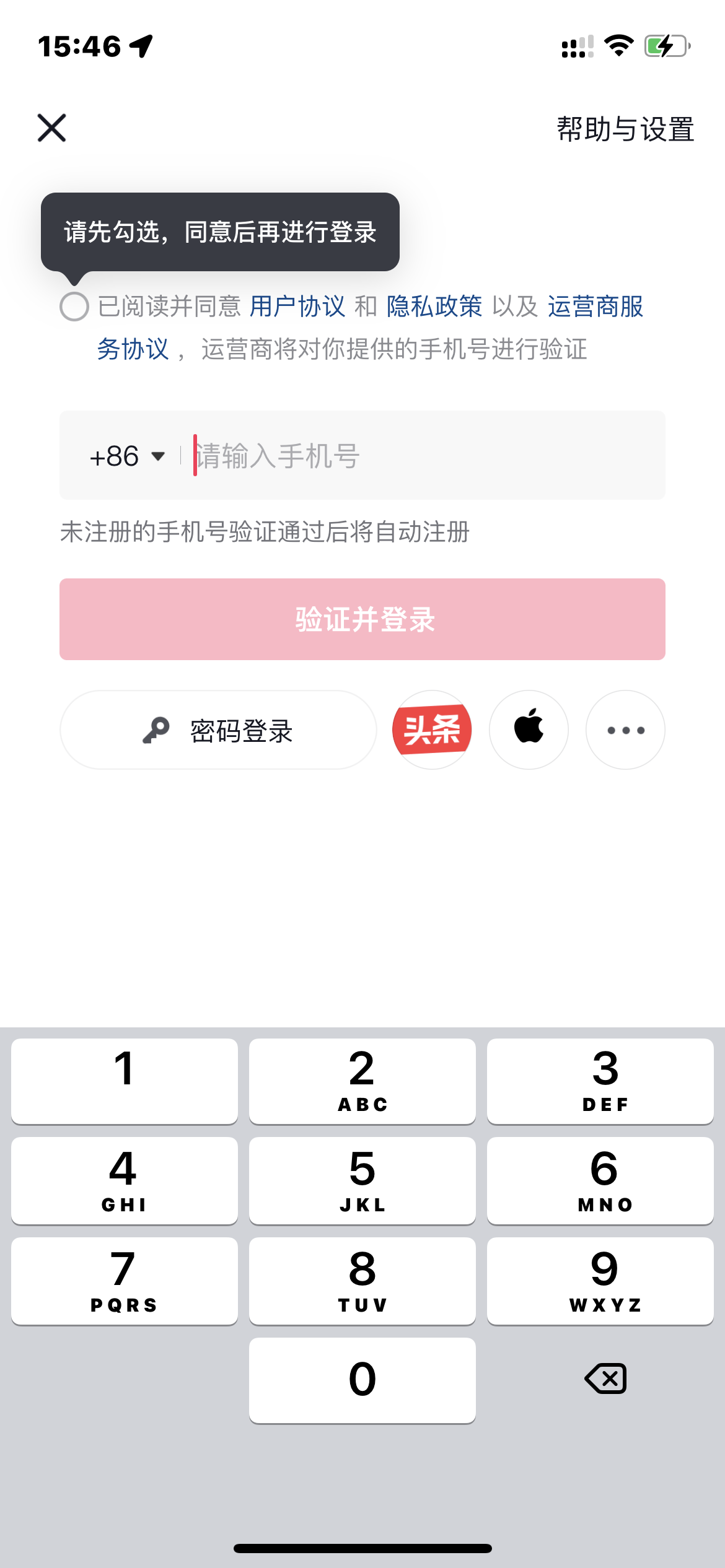725x1568 pixels.
Task: Open the 运营商服务协议 carrier agreement
Action: tap(595, 306)
